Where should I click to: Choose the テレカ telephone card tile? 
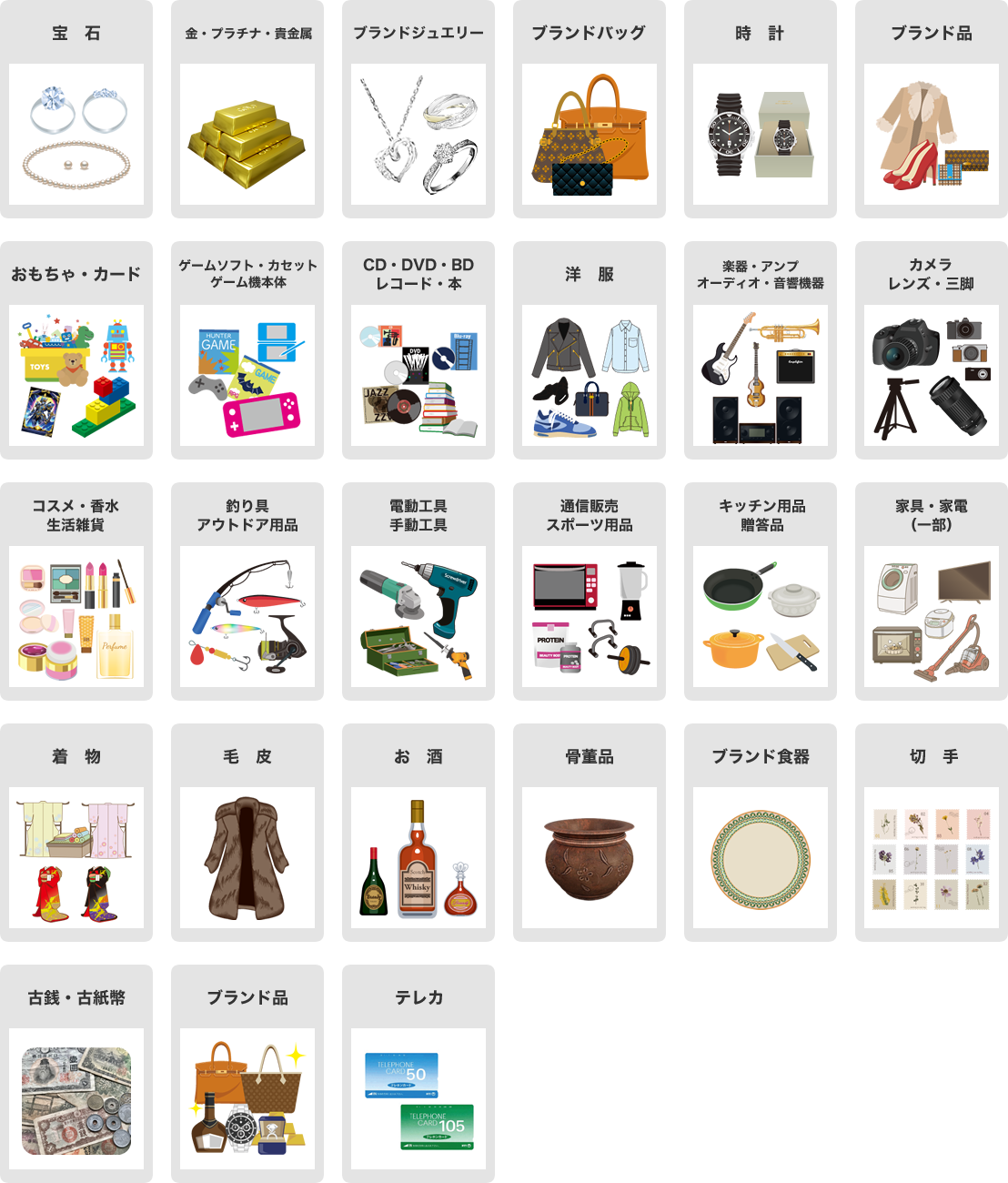point(418,1097)
